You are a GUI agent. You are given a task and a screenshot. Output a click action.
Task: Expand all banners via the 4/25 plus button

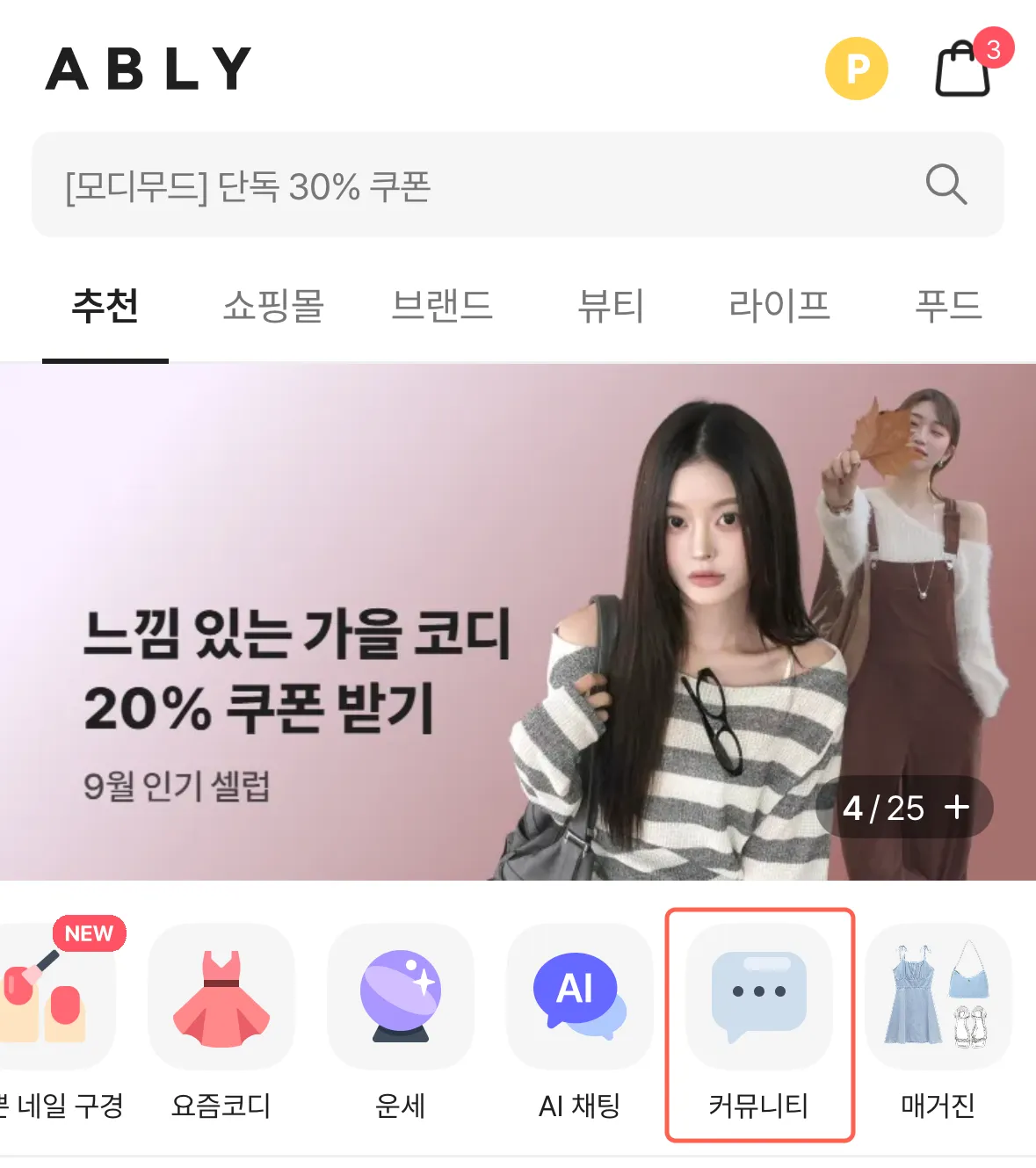[x=905, y=807]
